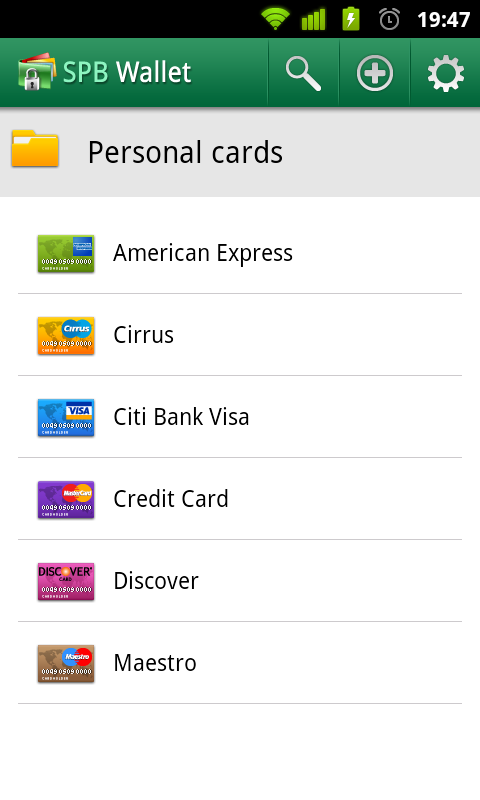
Task: Open the American Express card
Action: [x=240, y=253]
